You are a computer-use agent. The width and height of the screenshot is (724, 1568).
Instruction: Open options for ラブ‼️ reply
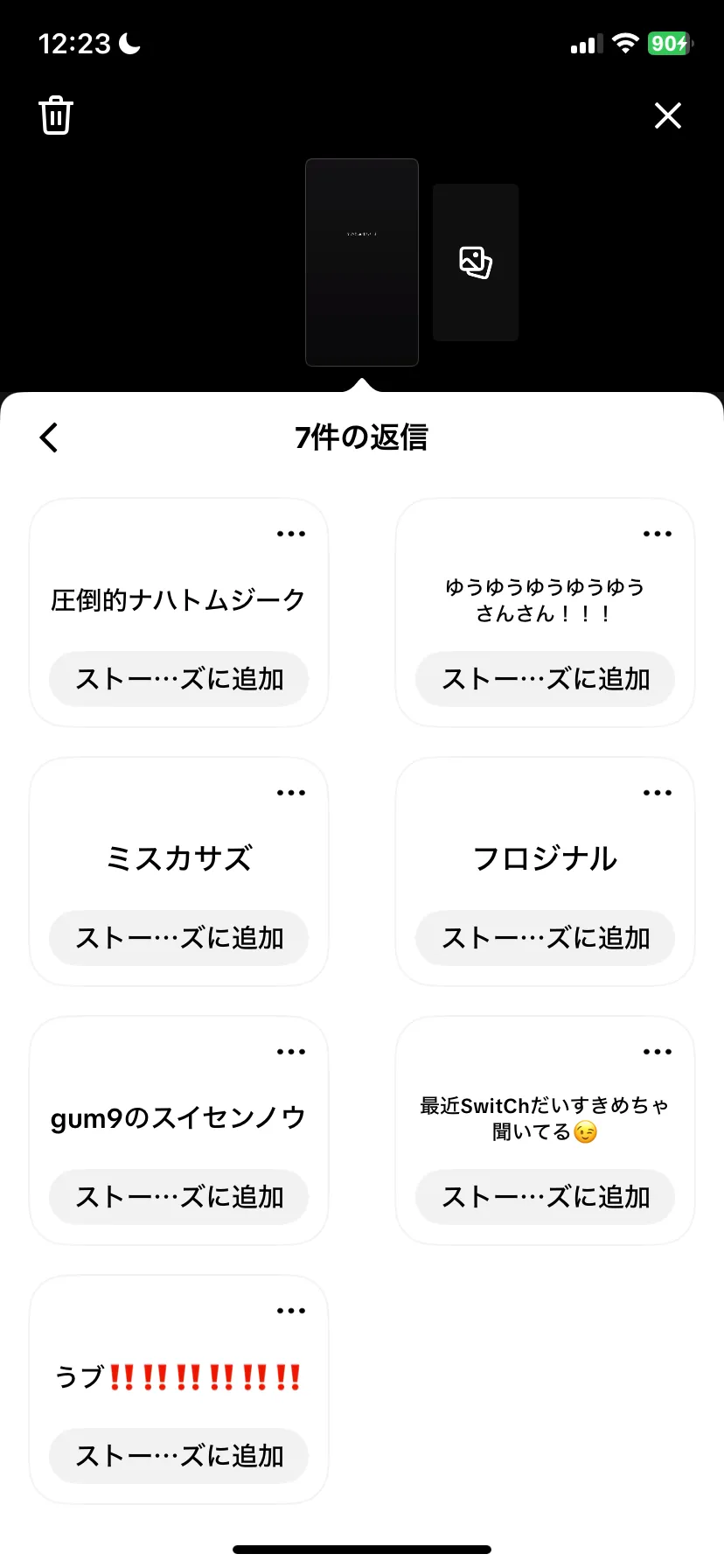pos(291,1311)
